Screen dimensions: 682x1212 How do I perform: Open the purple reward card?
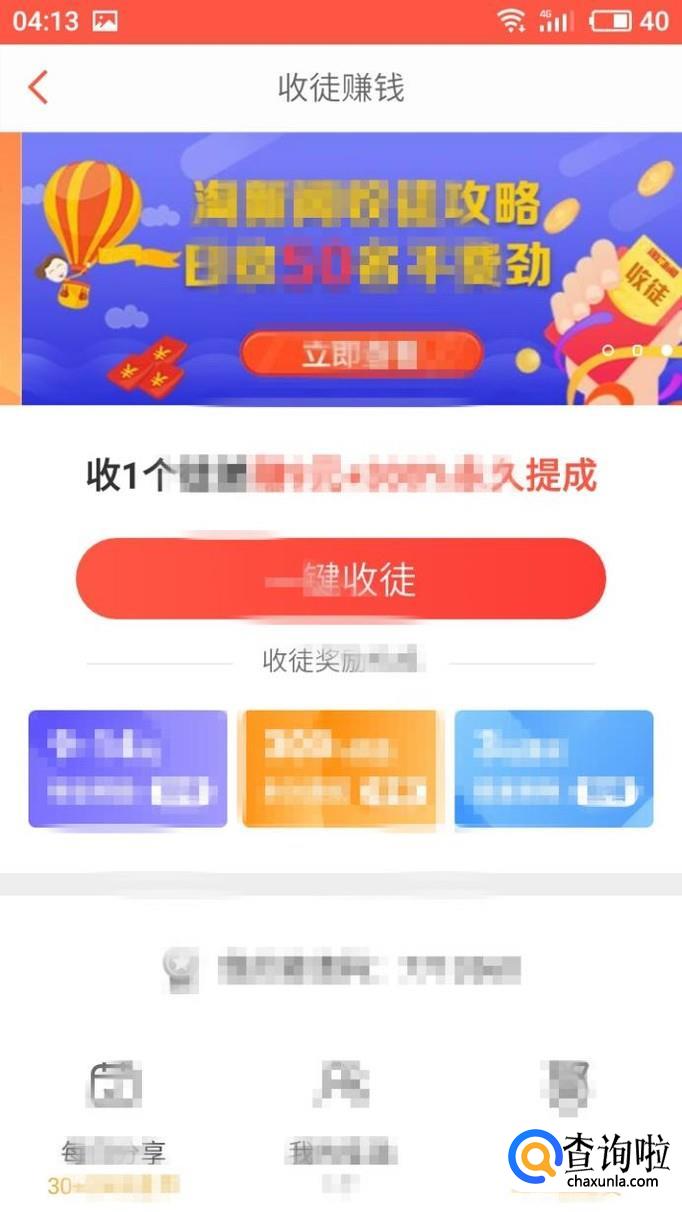tap(128, 768)
